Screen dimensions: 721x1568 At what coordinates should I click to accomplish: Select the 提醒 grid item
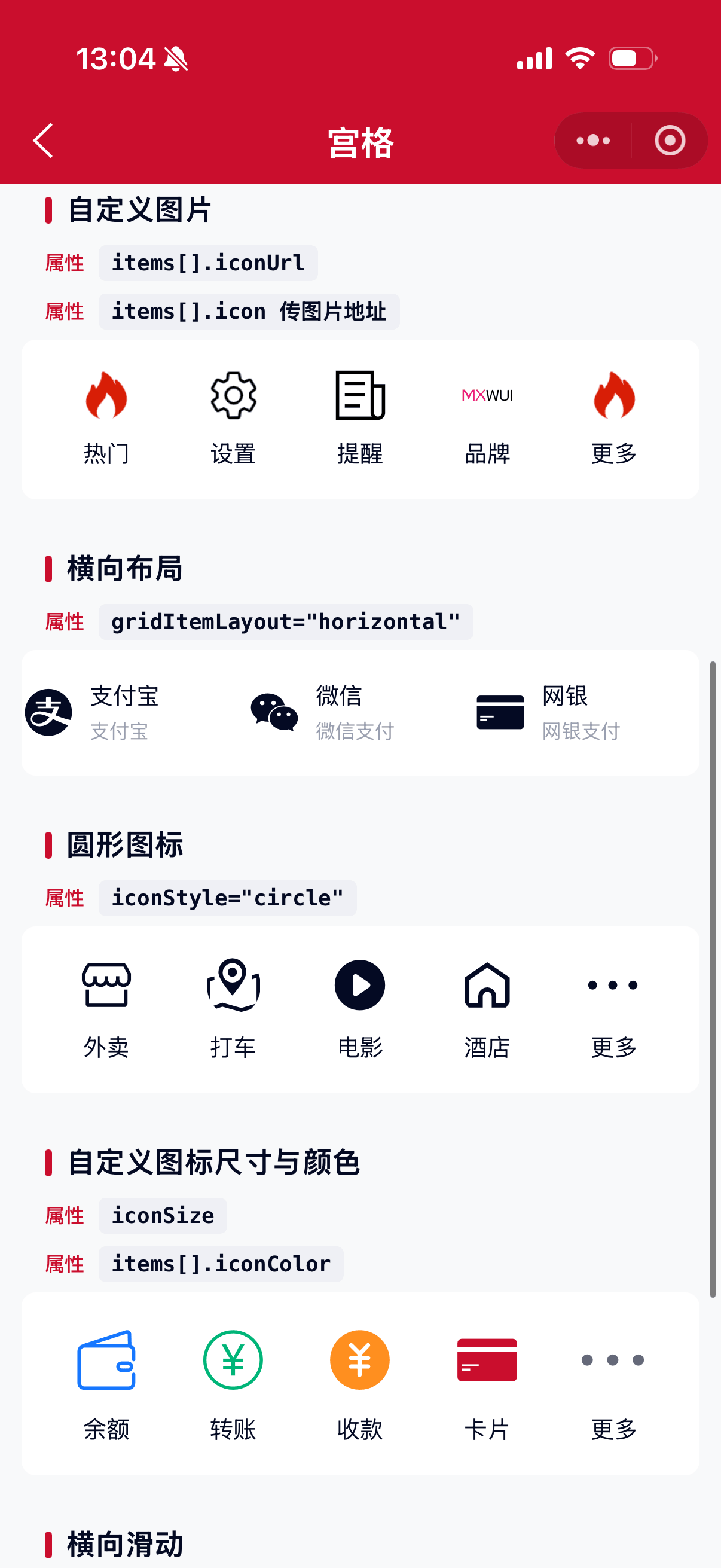pyautogui.click(x=360, y=419)
